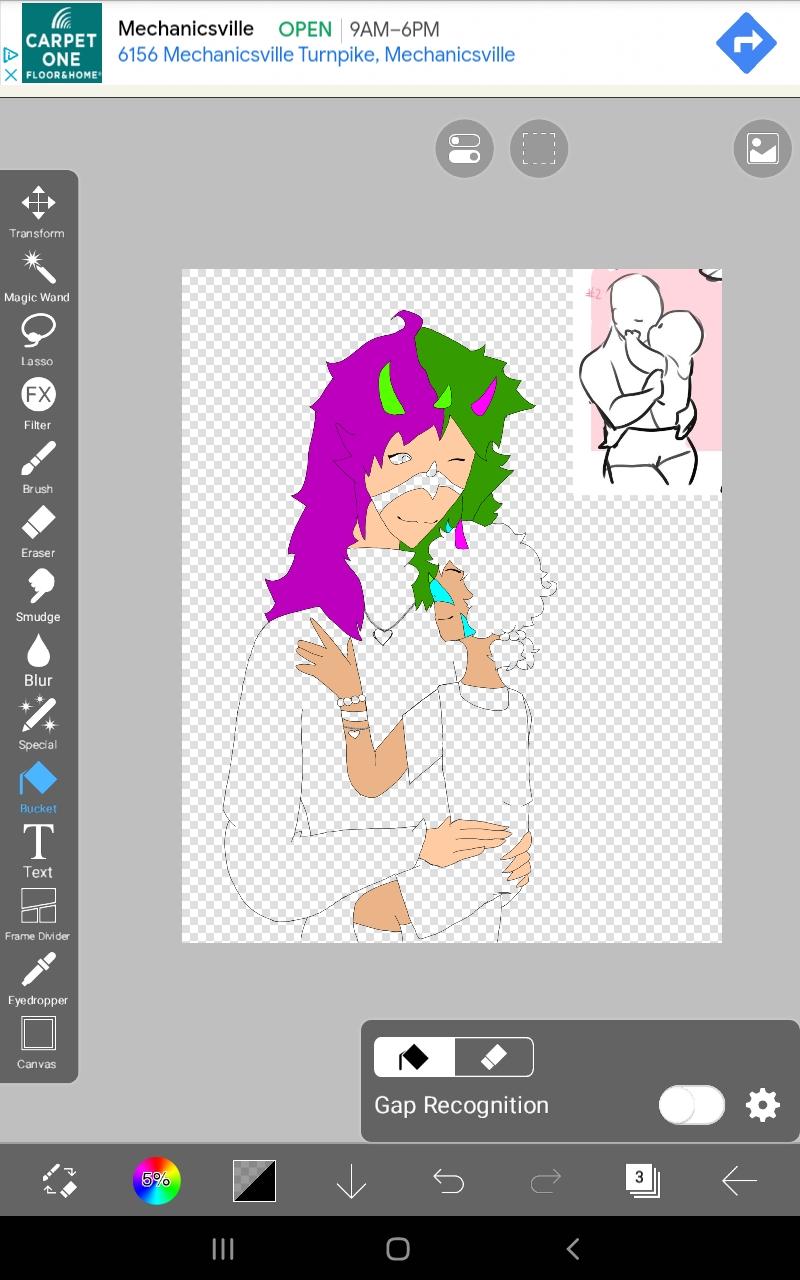The image size is (800, 1280).
Task: Undo the last action
Action: pyautogui.click(x=448, y=1181)
